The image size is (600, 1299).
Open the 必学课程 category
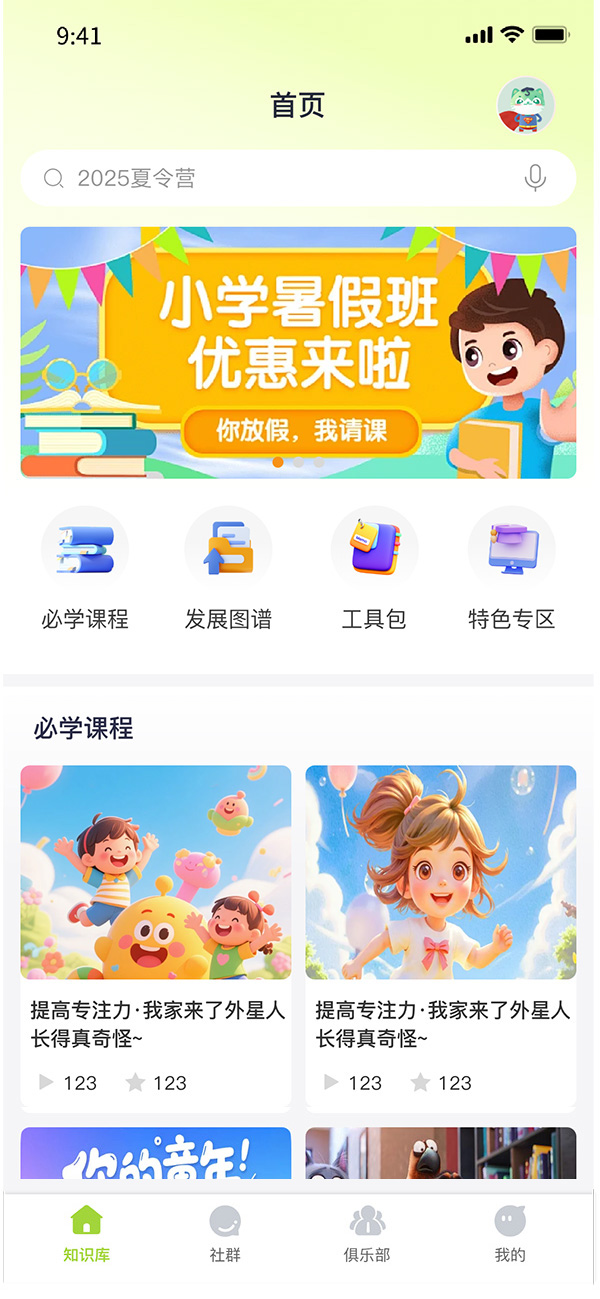pyautogui.click(x=85, y=568)
